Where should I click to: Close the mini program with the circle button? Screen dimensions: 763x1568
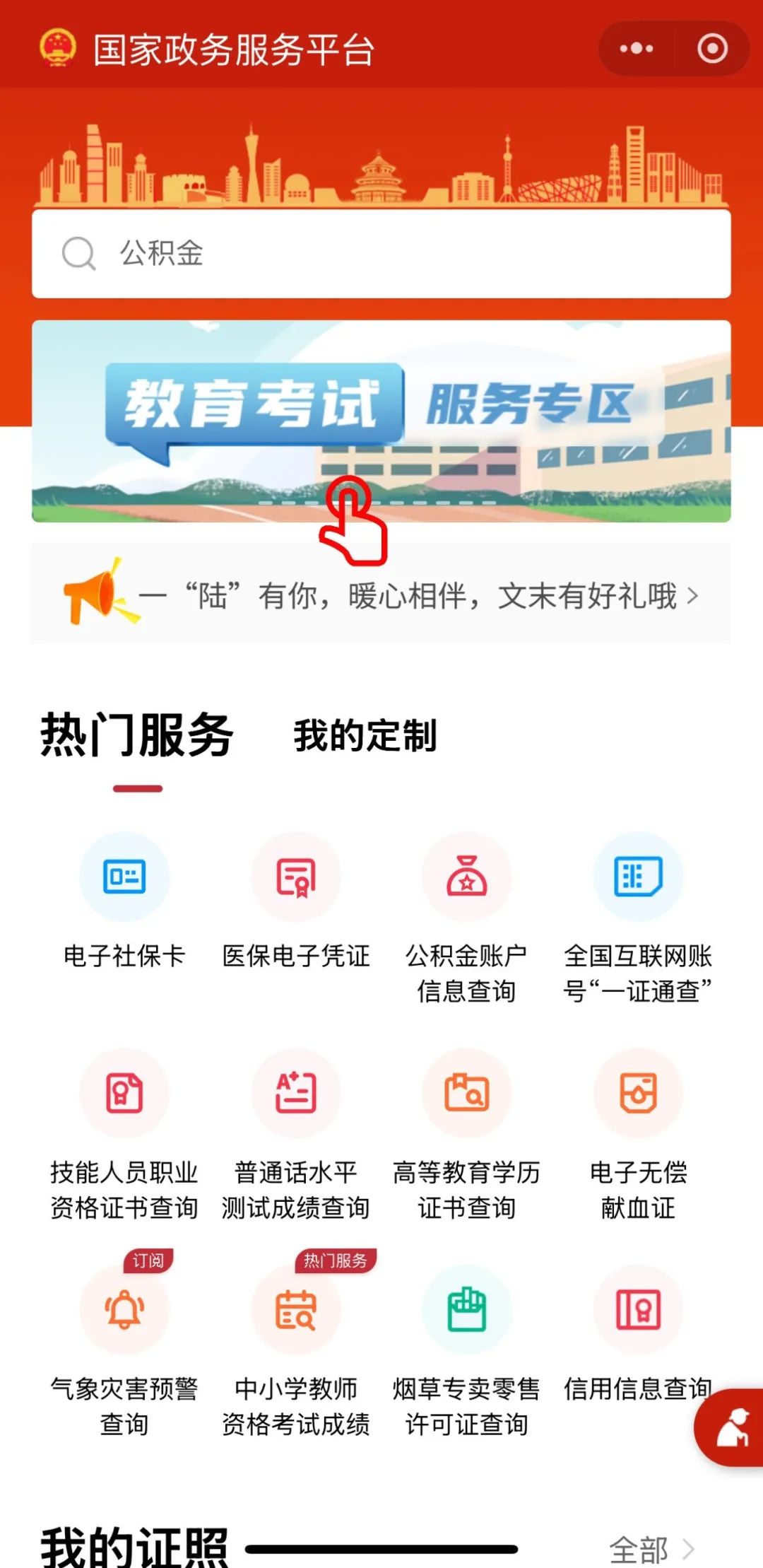[712, 49]
